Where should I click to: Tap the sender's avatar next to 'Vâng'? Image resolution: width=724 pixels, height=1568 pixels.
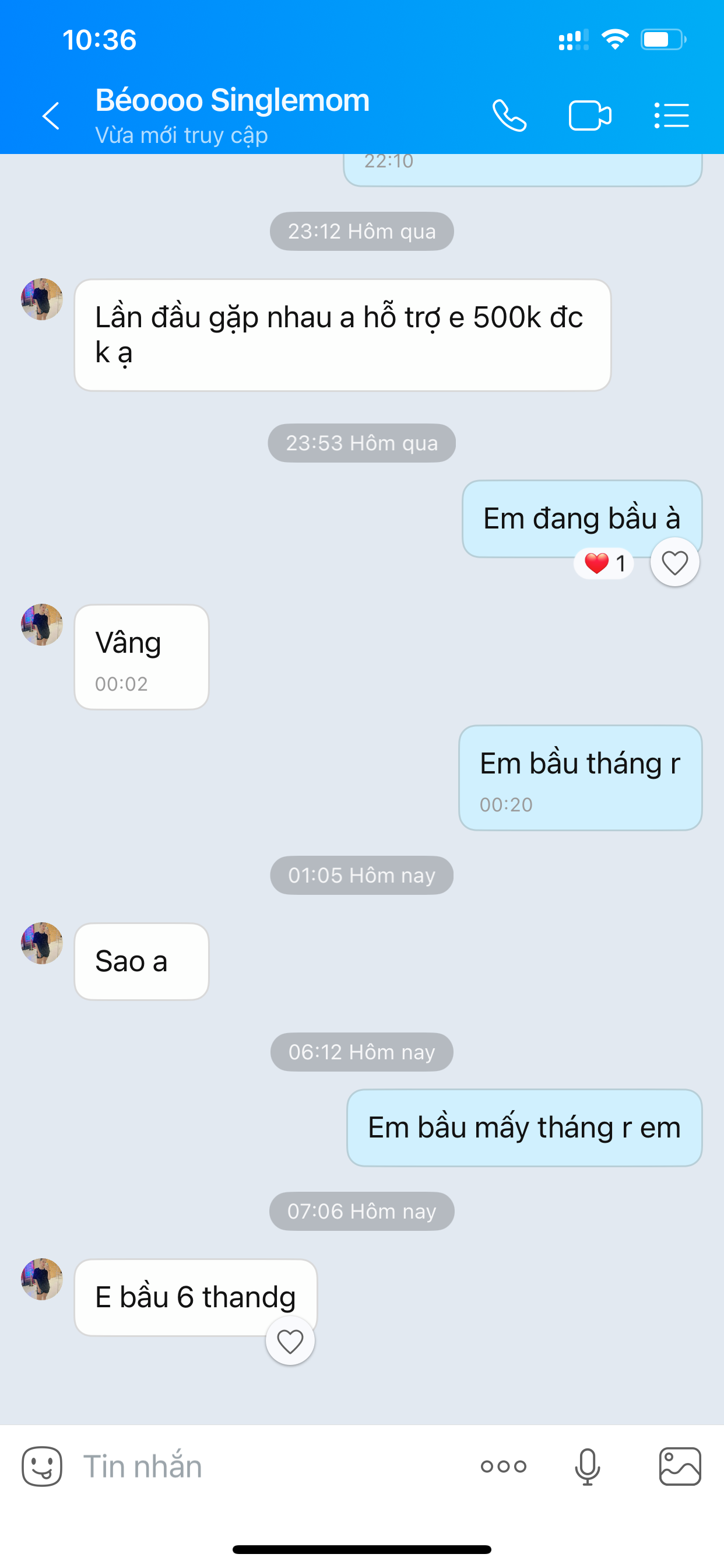42,625
